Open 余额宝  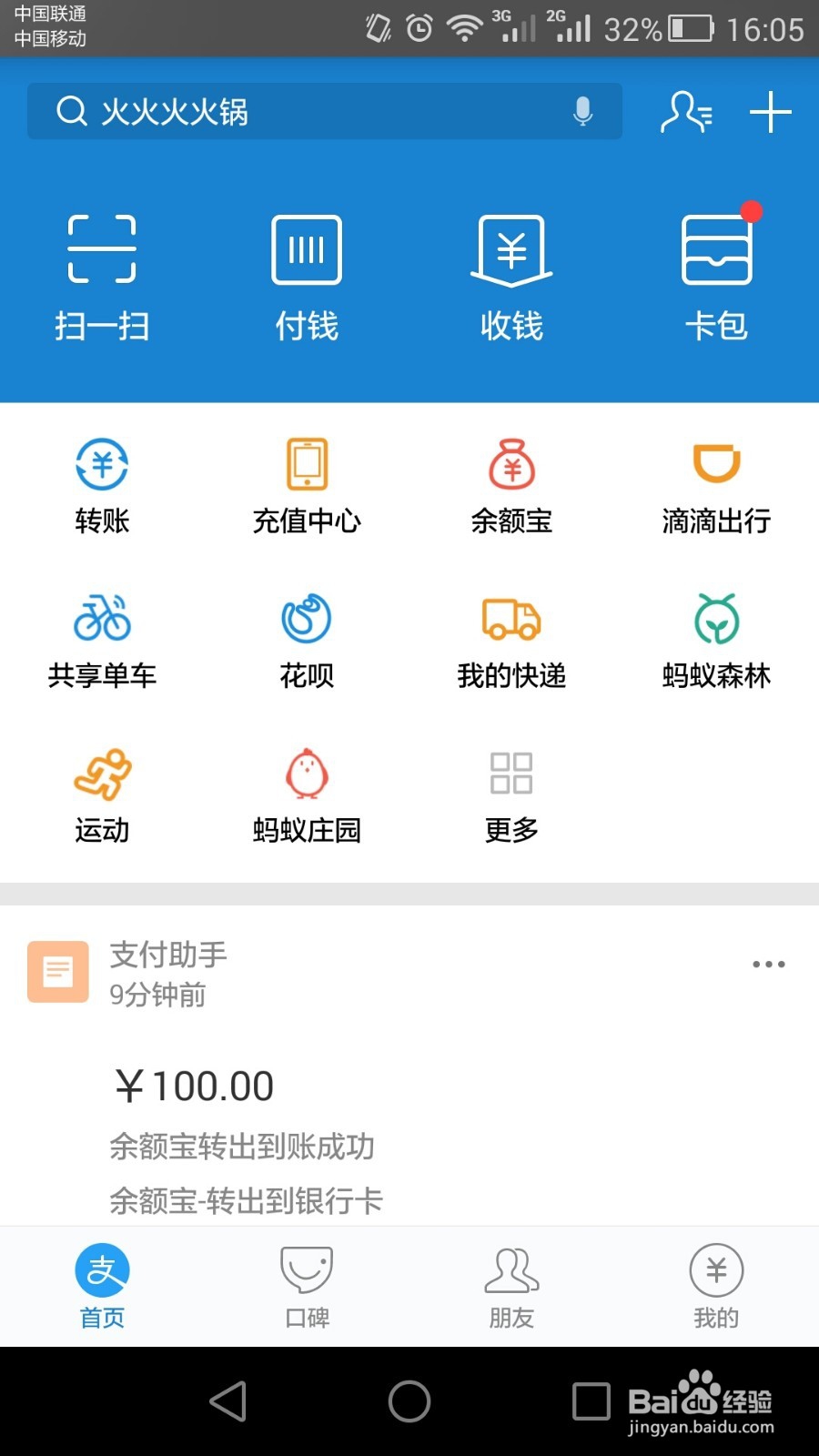(511, 486)
